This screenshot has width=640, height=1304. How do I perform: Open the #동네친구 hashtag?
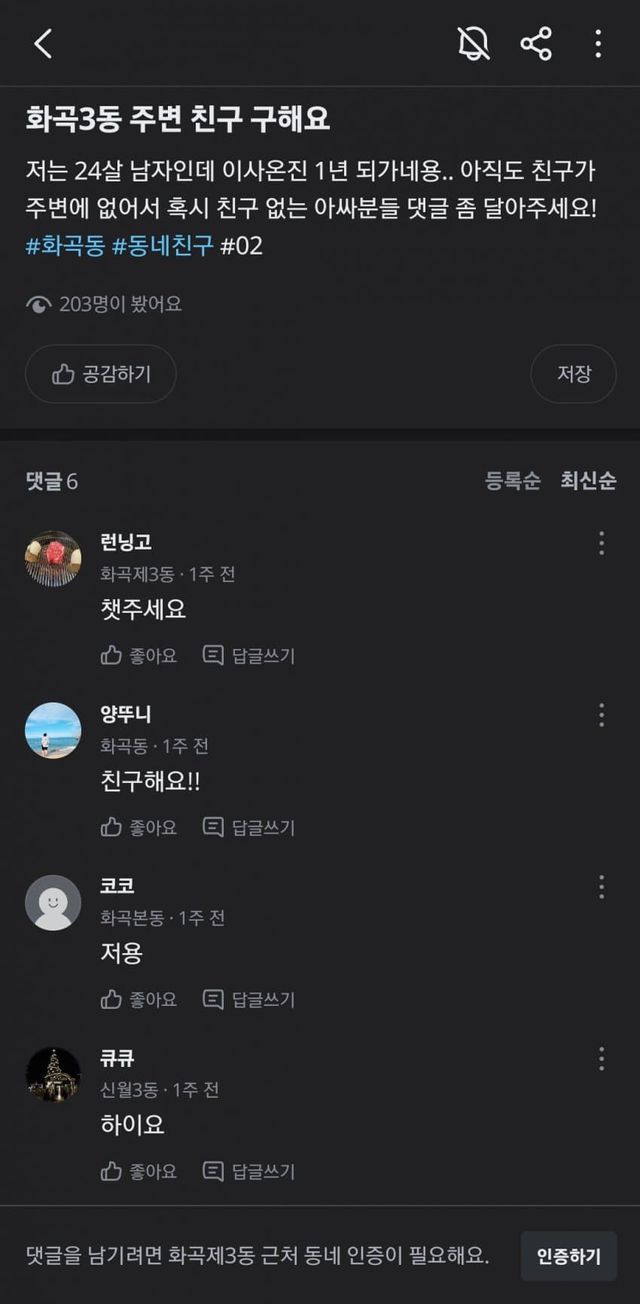pyautogui.click(x=163, y=246)
